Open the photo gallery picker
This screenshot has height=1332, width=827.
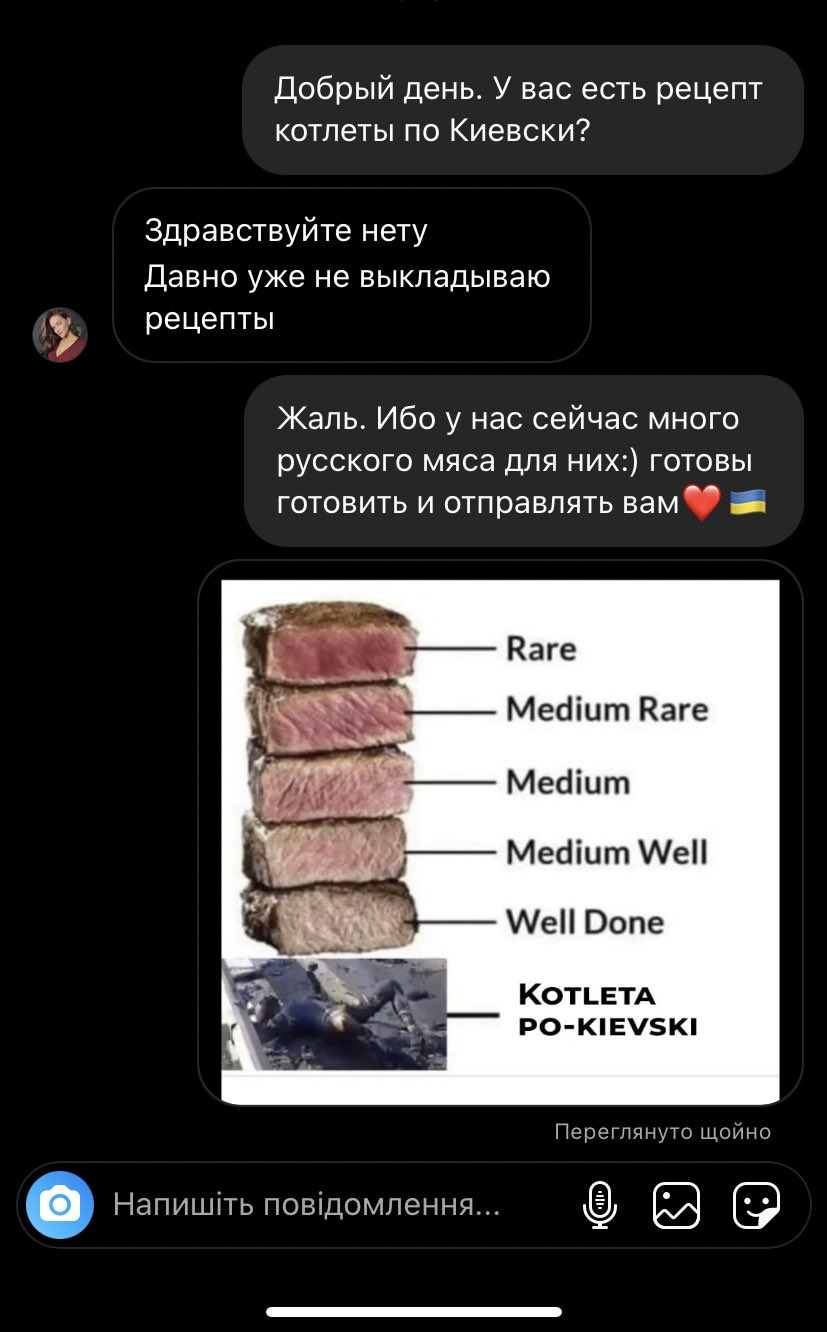pos(677,1205)
